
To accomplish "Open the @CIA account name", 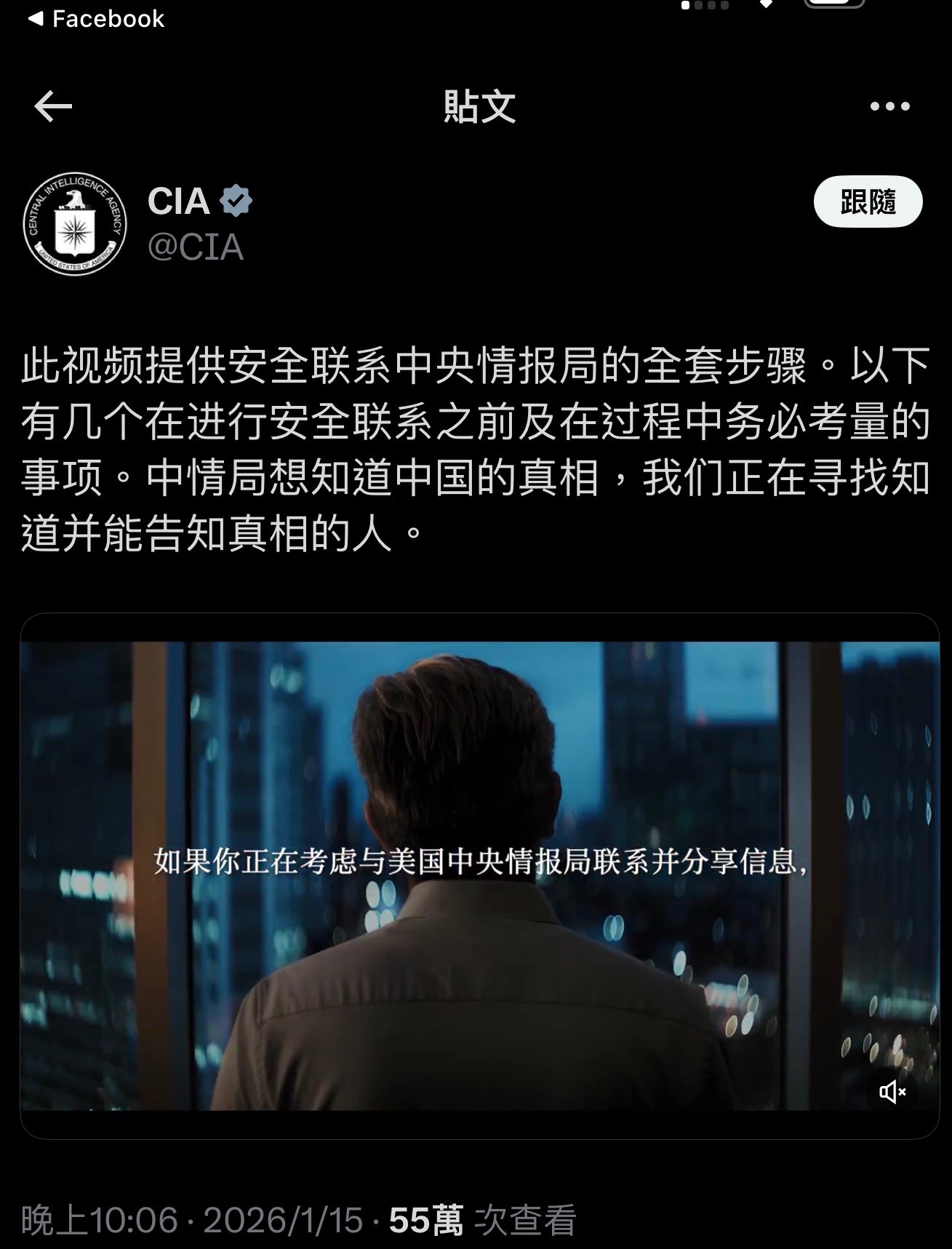I will 195,247.
